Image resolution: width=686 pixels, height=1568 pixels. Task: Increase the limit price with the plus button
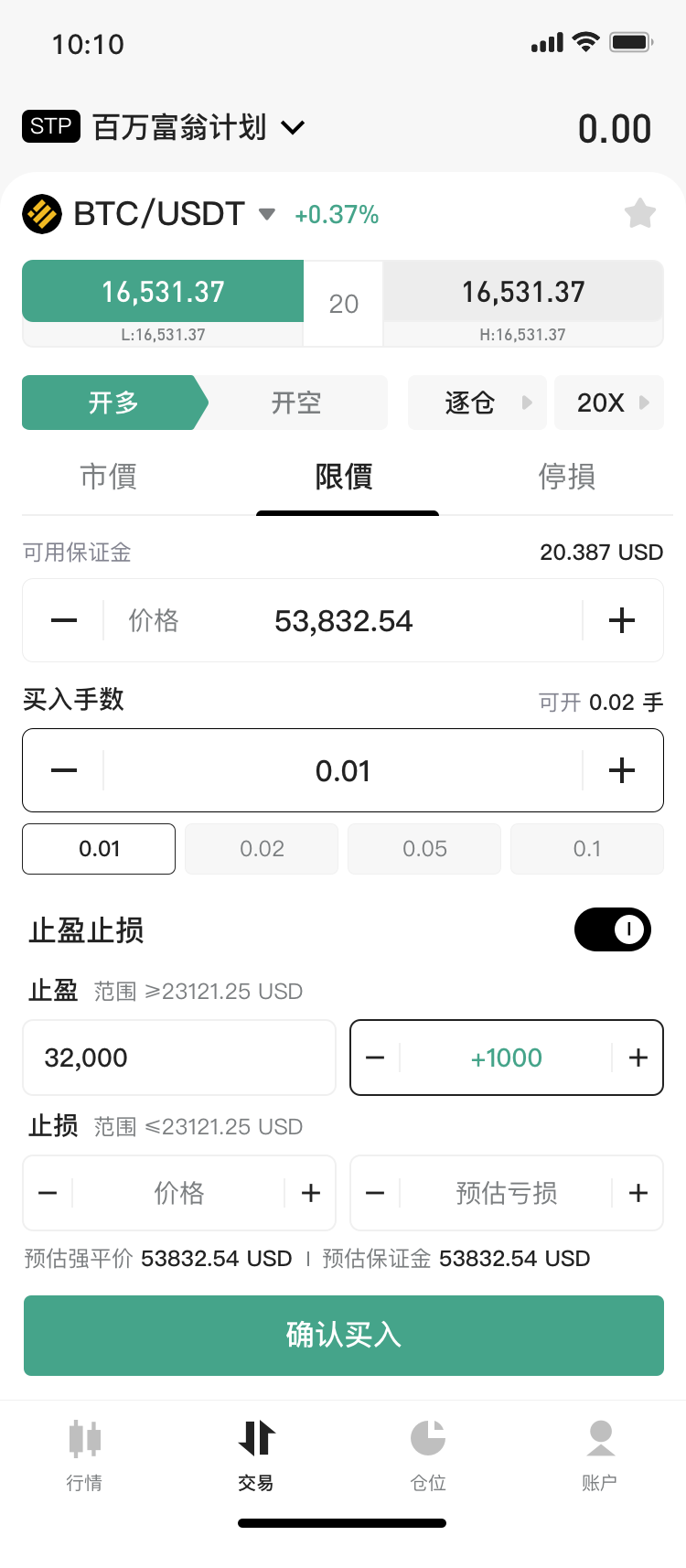point(622,620)
